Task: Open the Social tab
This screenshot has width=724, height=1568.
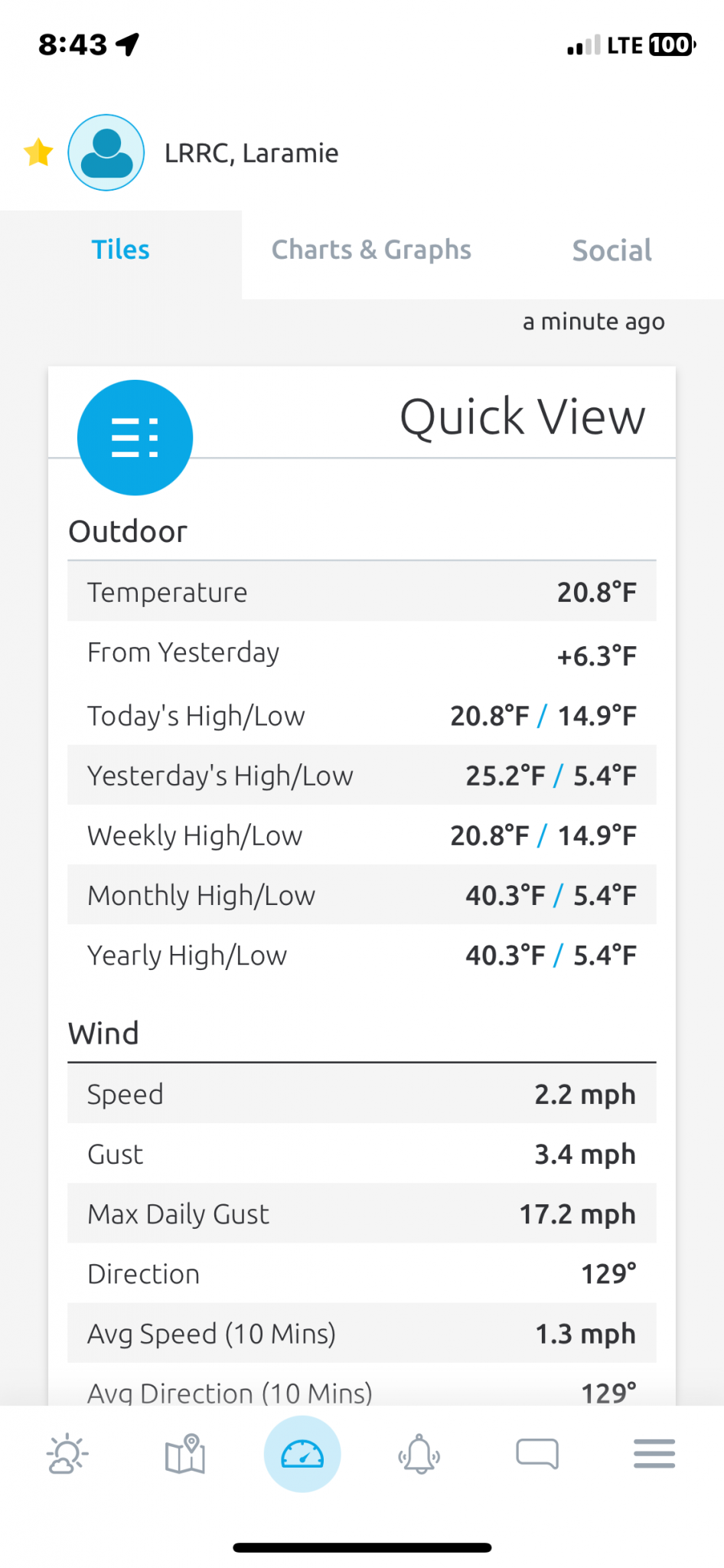Action: click(x=611, y=250)
